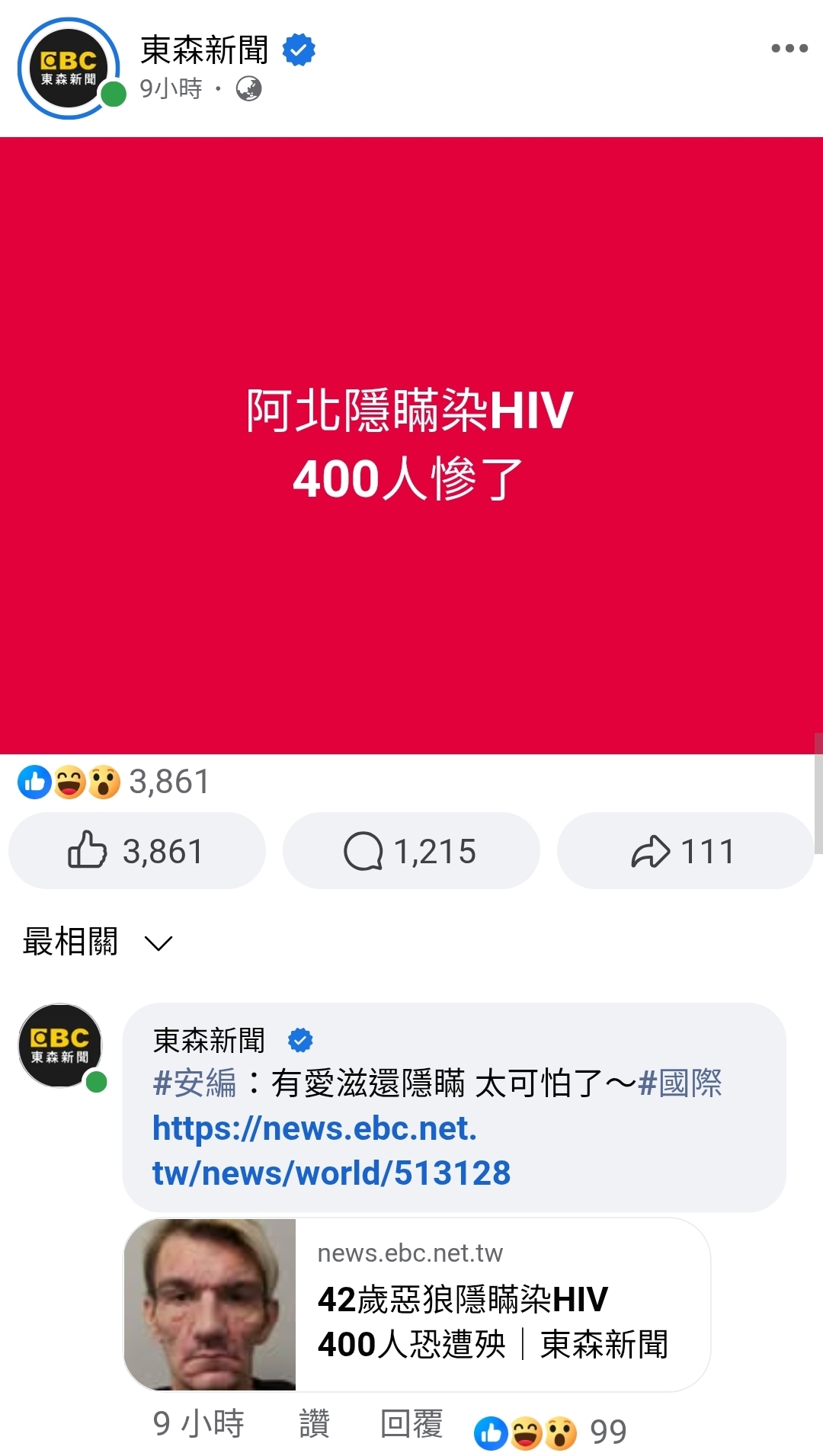Image resolution: width=823 pixels, height=1456 pixels.
Task: Open the red HIV text post image
Action: [x=411, y=446]
